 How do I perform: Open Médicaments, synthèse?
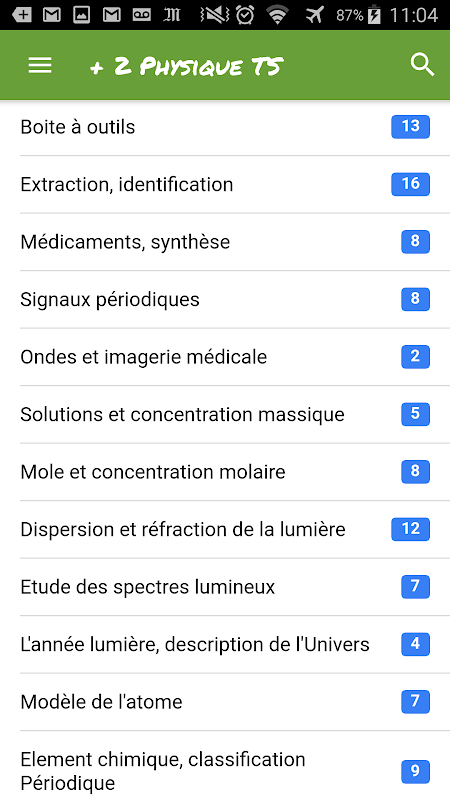[x=225, y=242]
